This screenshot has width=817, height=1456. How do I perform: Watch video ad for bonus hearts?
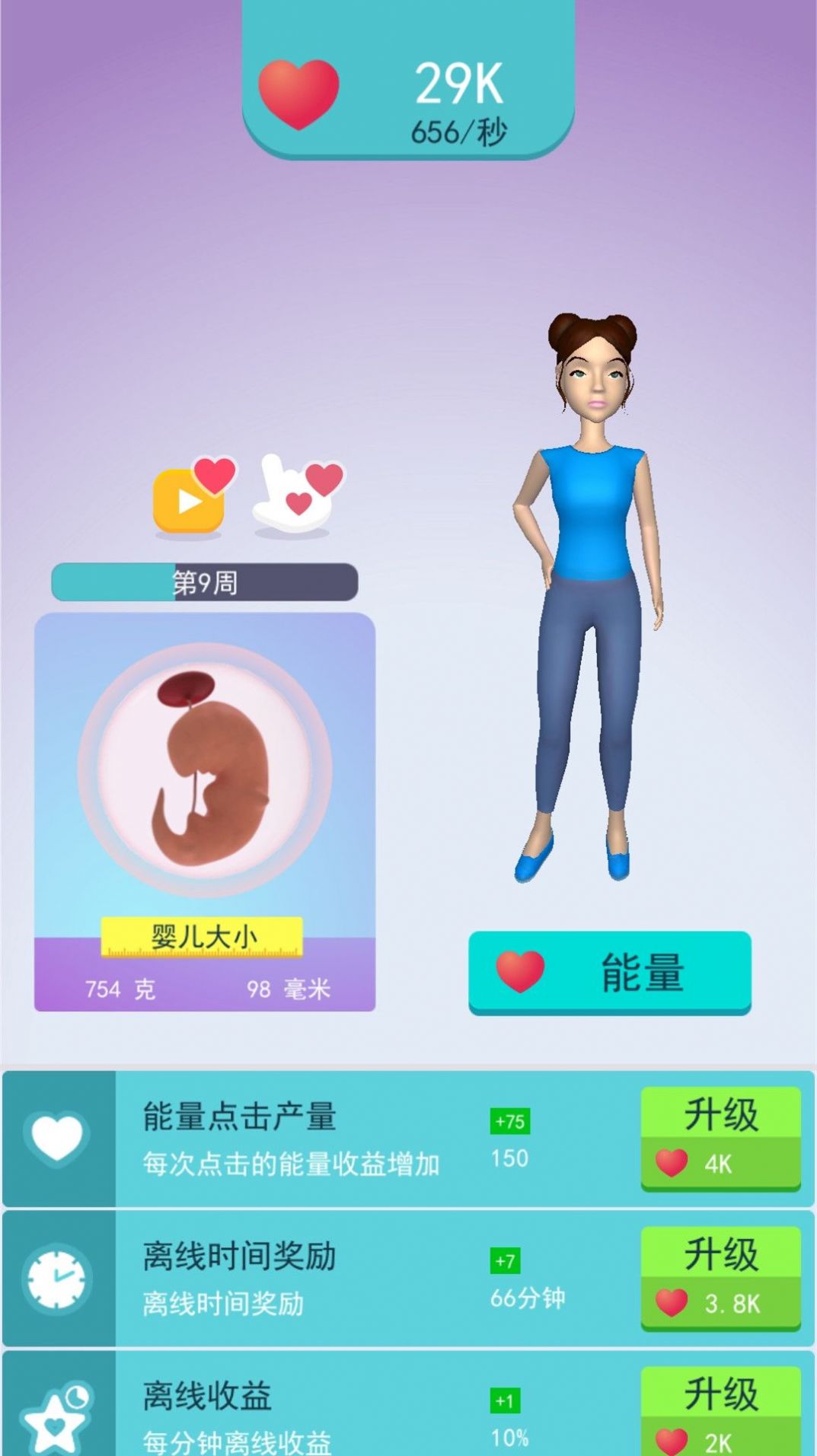pyautogui.click(x=189, y=499)
